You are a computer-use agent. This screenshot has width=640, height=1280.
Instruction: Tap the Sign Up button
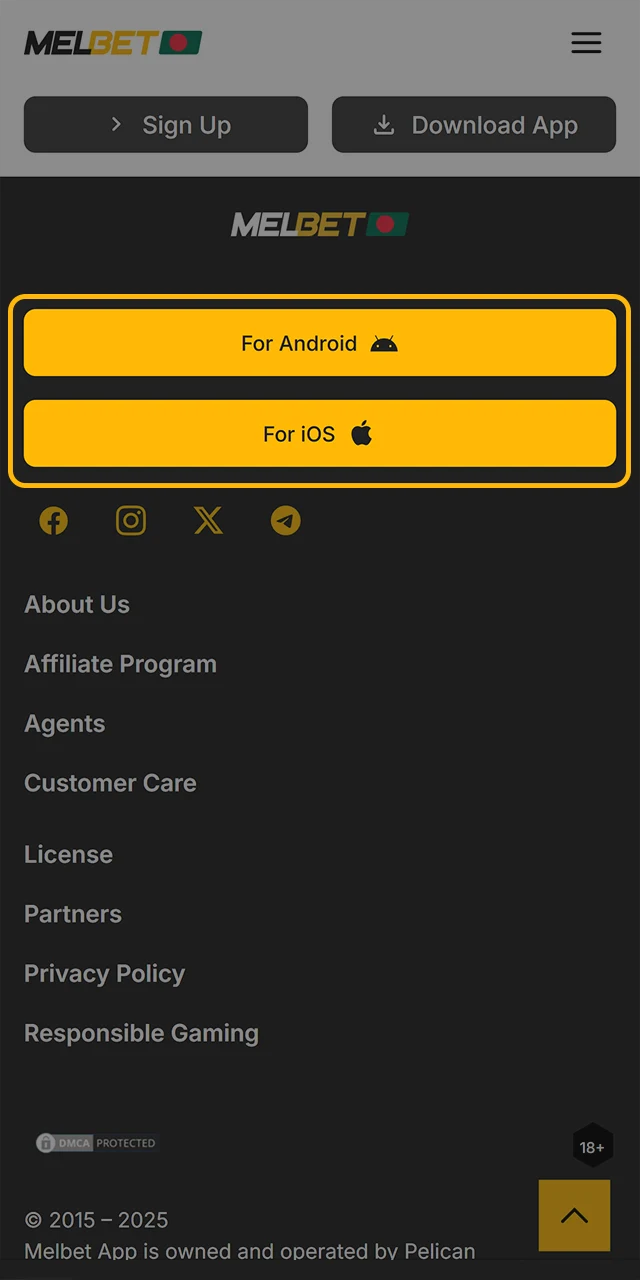point(166,125)
